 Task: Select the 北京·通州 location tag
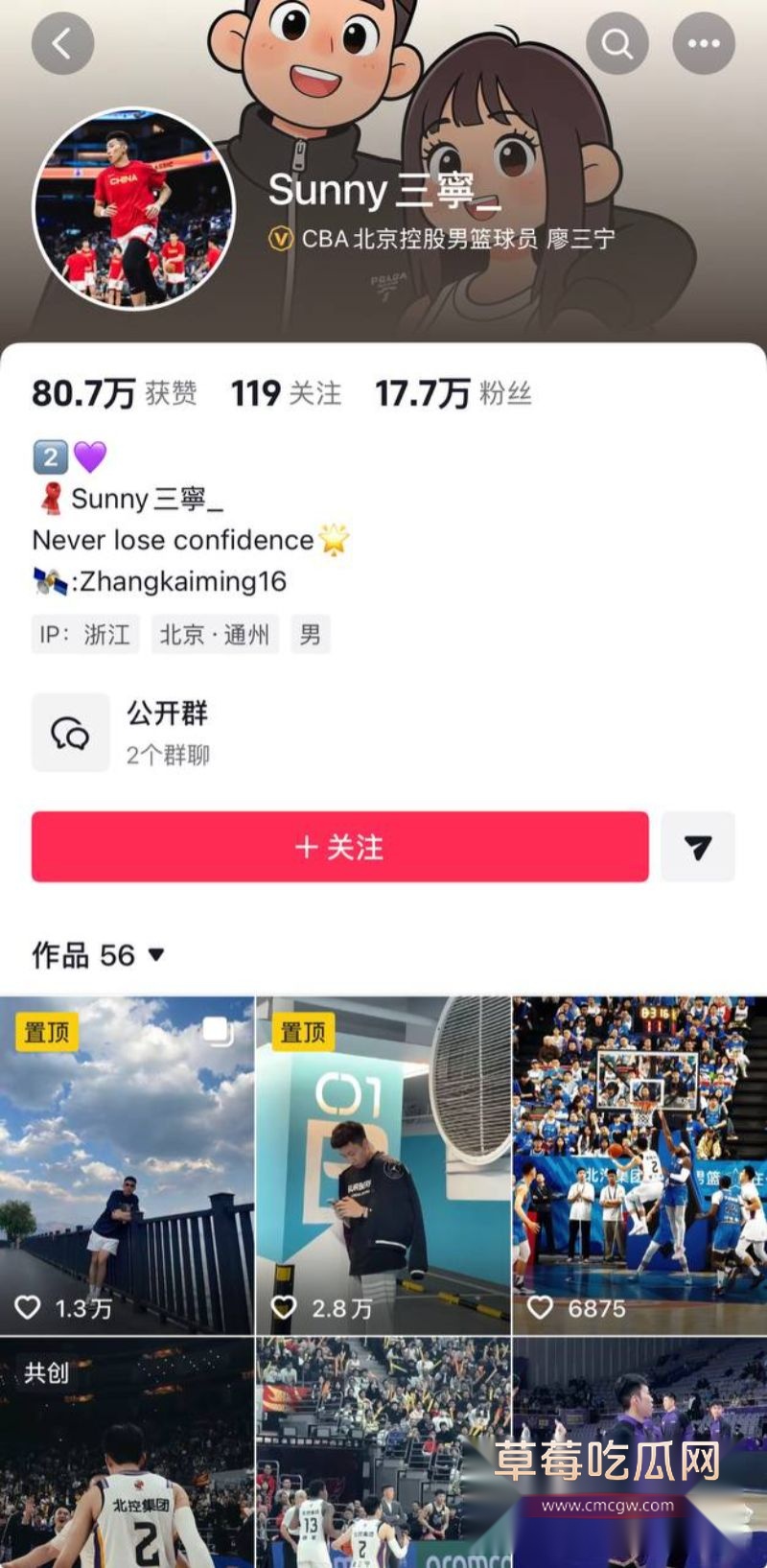[215, 634]
